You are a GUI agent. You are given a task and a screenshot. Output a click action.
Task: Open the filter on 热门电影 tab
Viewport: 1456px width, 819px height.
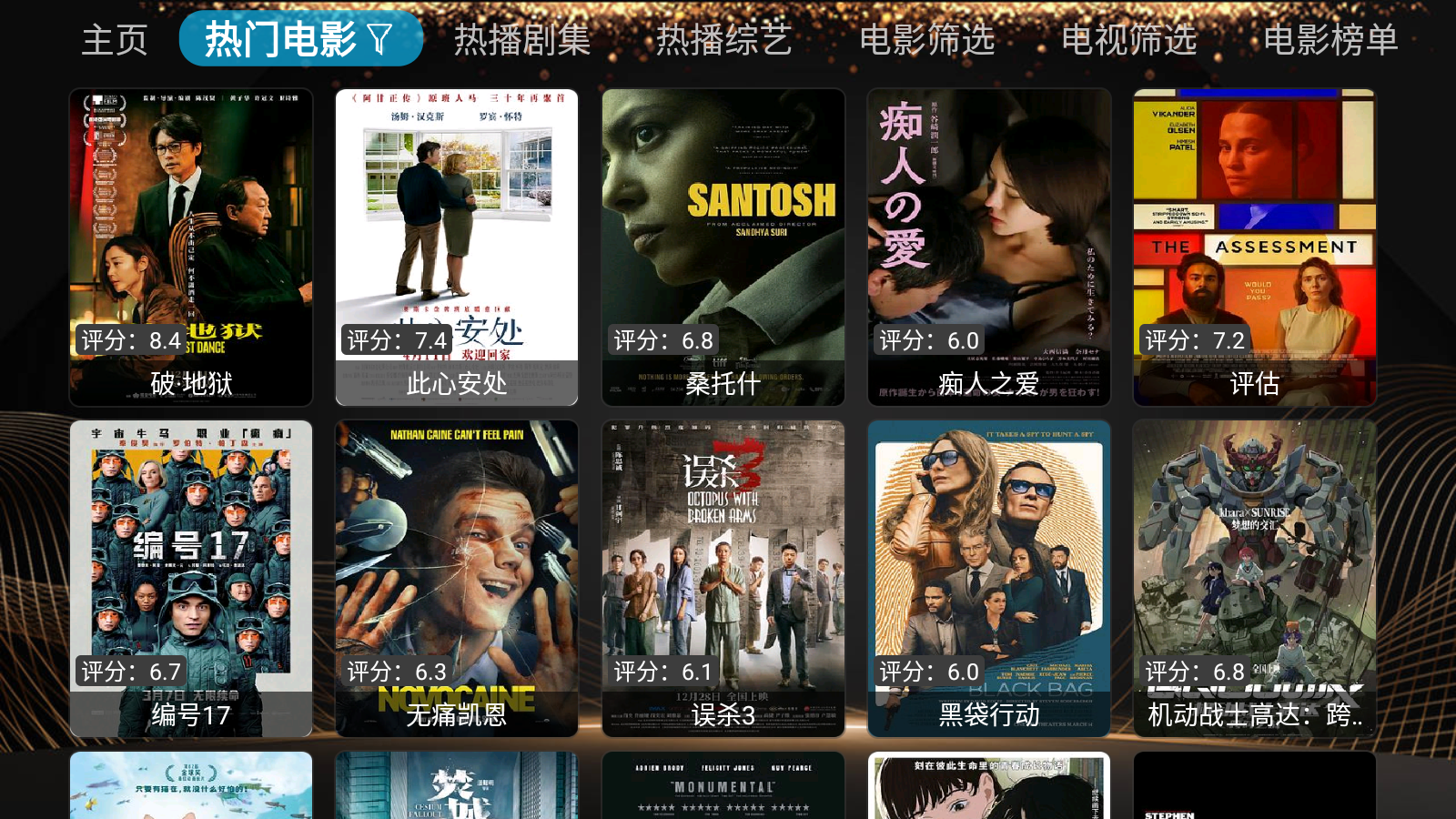click(379, 39)
